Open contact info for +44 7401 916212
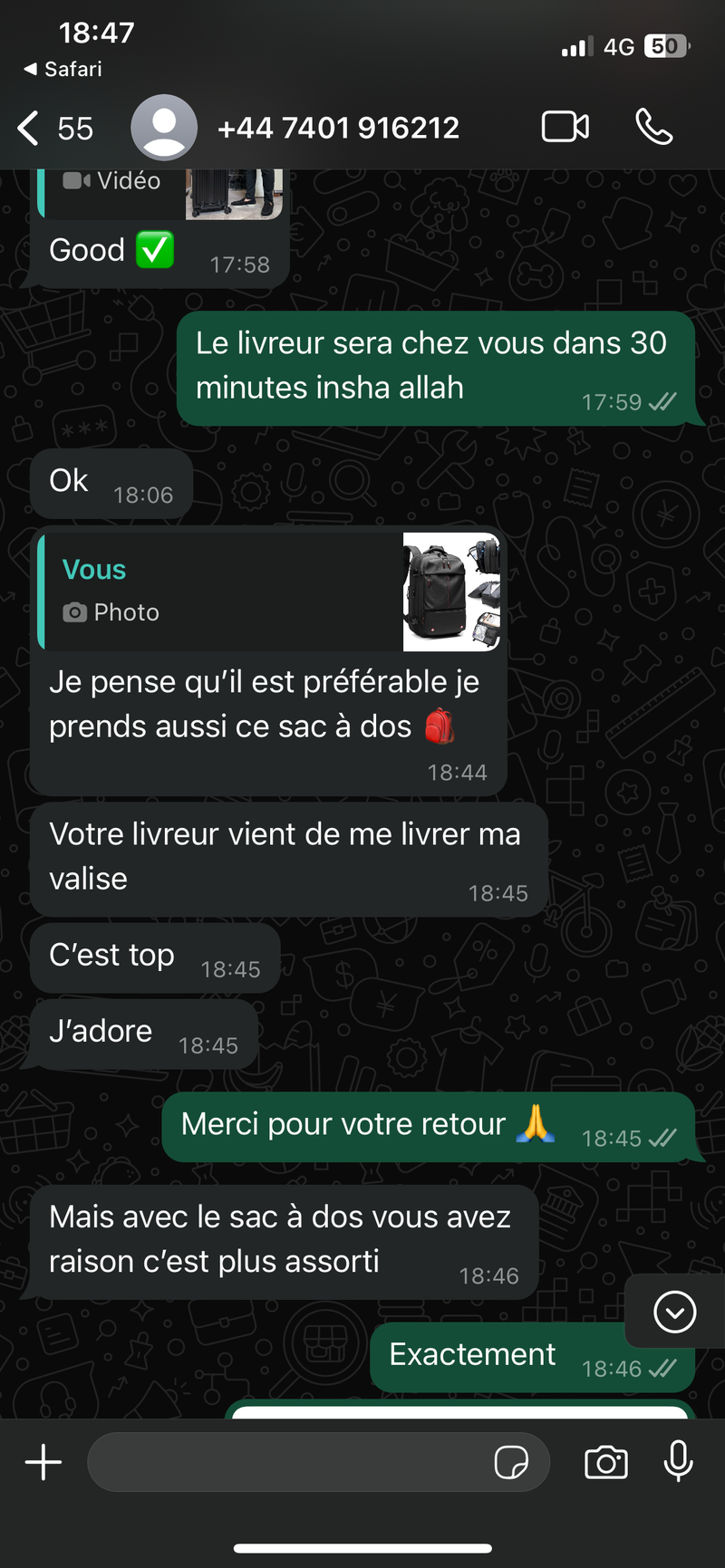This screenshot has height=1568, width=725. pyautogui.click(x=338, y=128)
